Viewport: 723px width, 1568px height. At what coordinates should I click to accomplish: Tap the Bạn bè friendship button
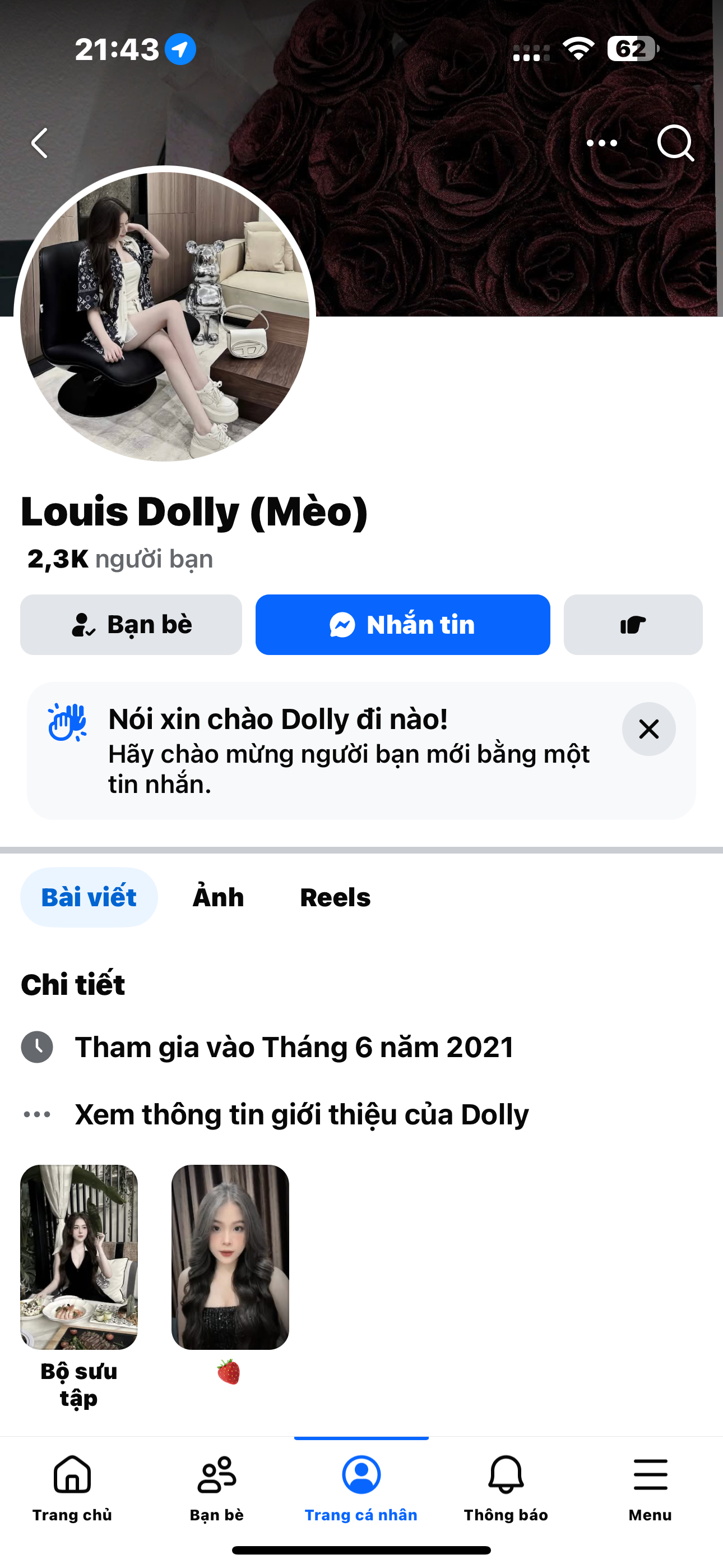131,625
